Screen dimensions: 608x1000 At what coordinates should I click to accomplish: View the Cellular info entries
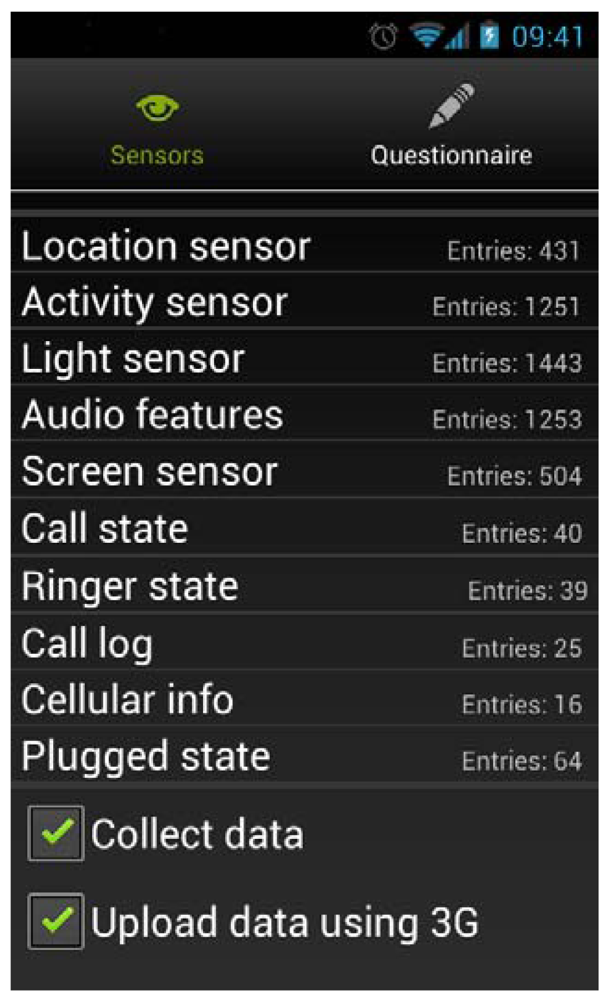(x=300, y=700)
